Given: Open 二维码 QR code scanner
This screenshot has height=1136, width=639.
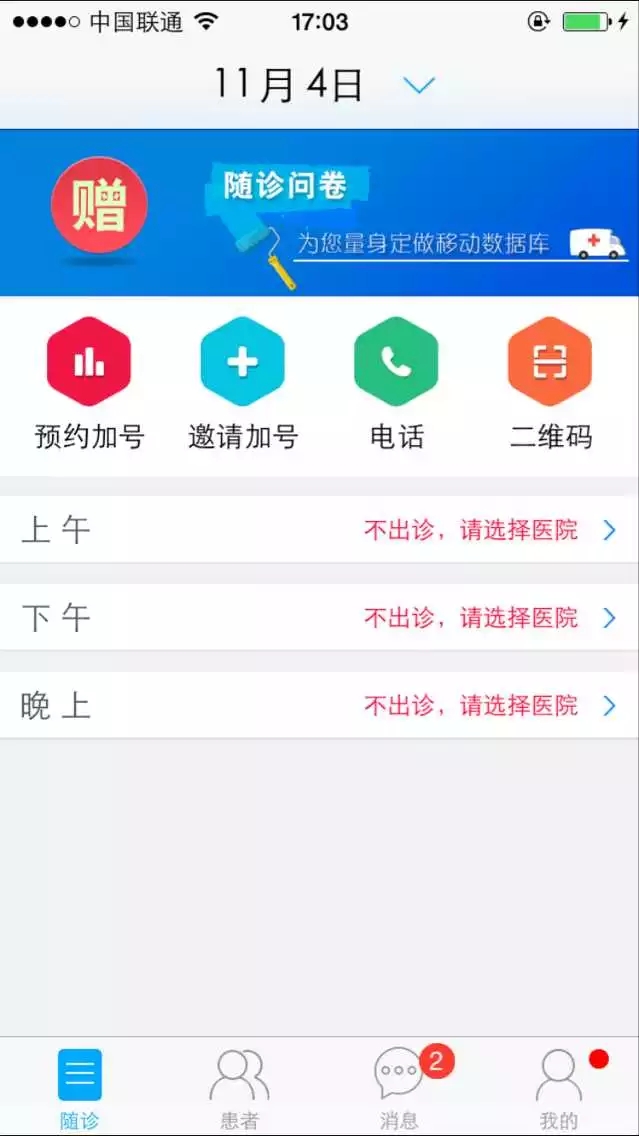Looking at the screenshot, I should click(550, 362).
